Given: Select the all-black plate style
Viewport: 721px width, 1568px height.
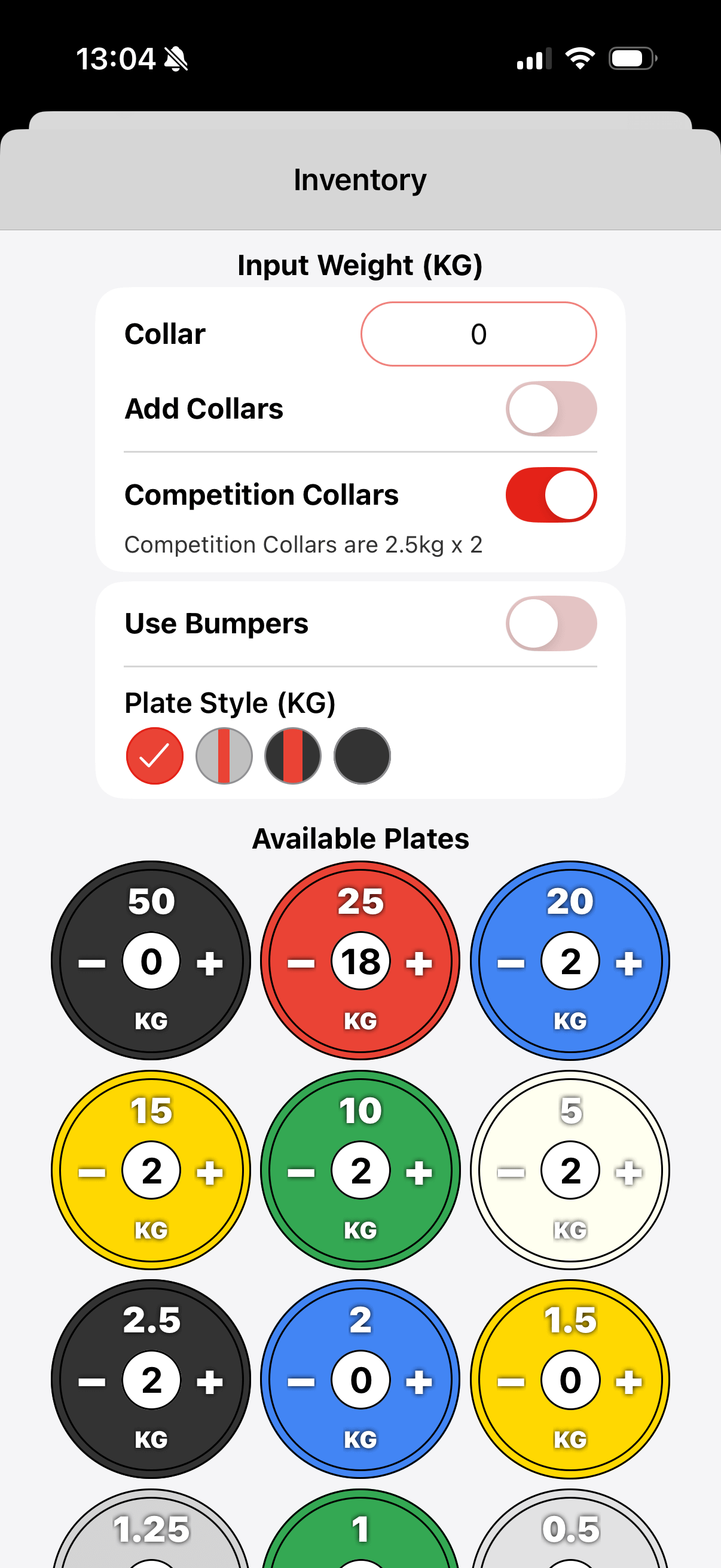Looking at the screenshot, I should tap(362, 755).
